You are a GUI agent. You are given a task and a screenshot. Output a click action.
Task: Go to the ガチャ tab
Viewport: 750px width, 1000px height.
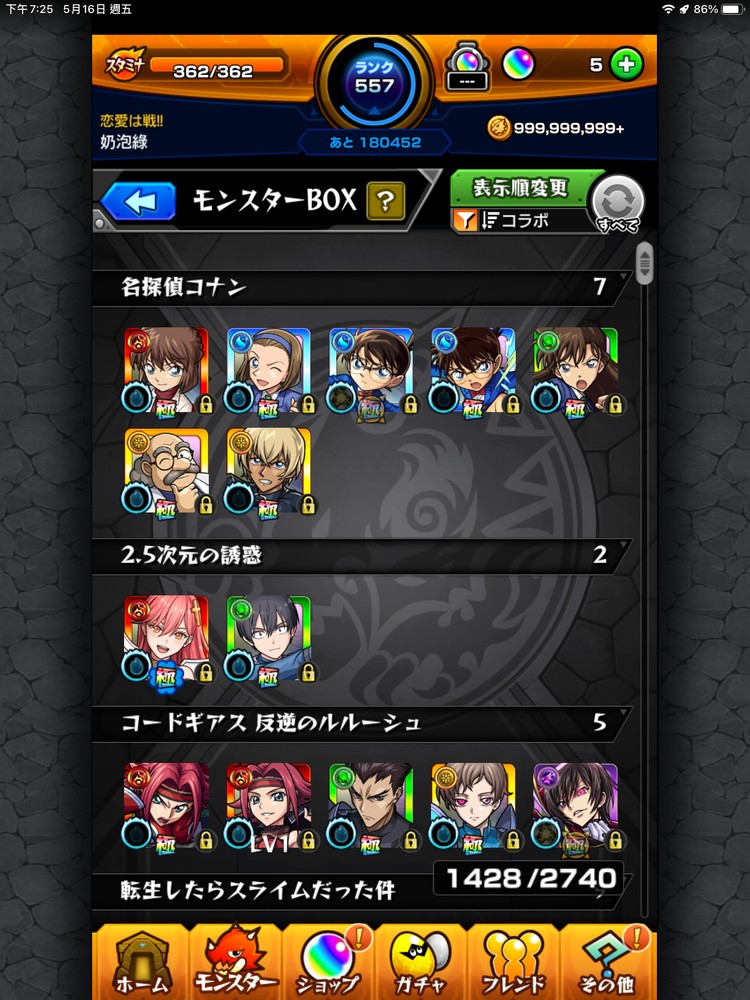point(420,962)
